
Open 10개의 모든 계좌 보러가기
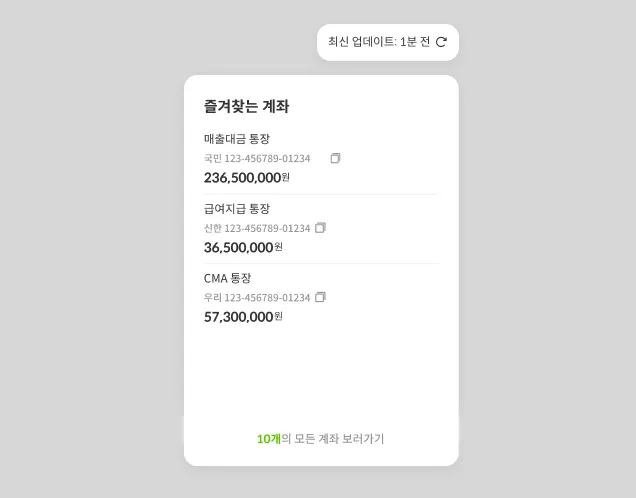tap(320, 439)
